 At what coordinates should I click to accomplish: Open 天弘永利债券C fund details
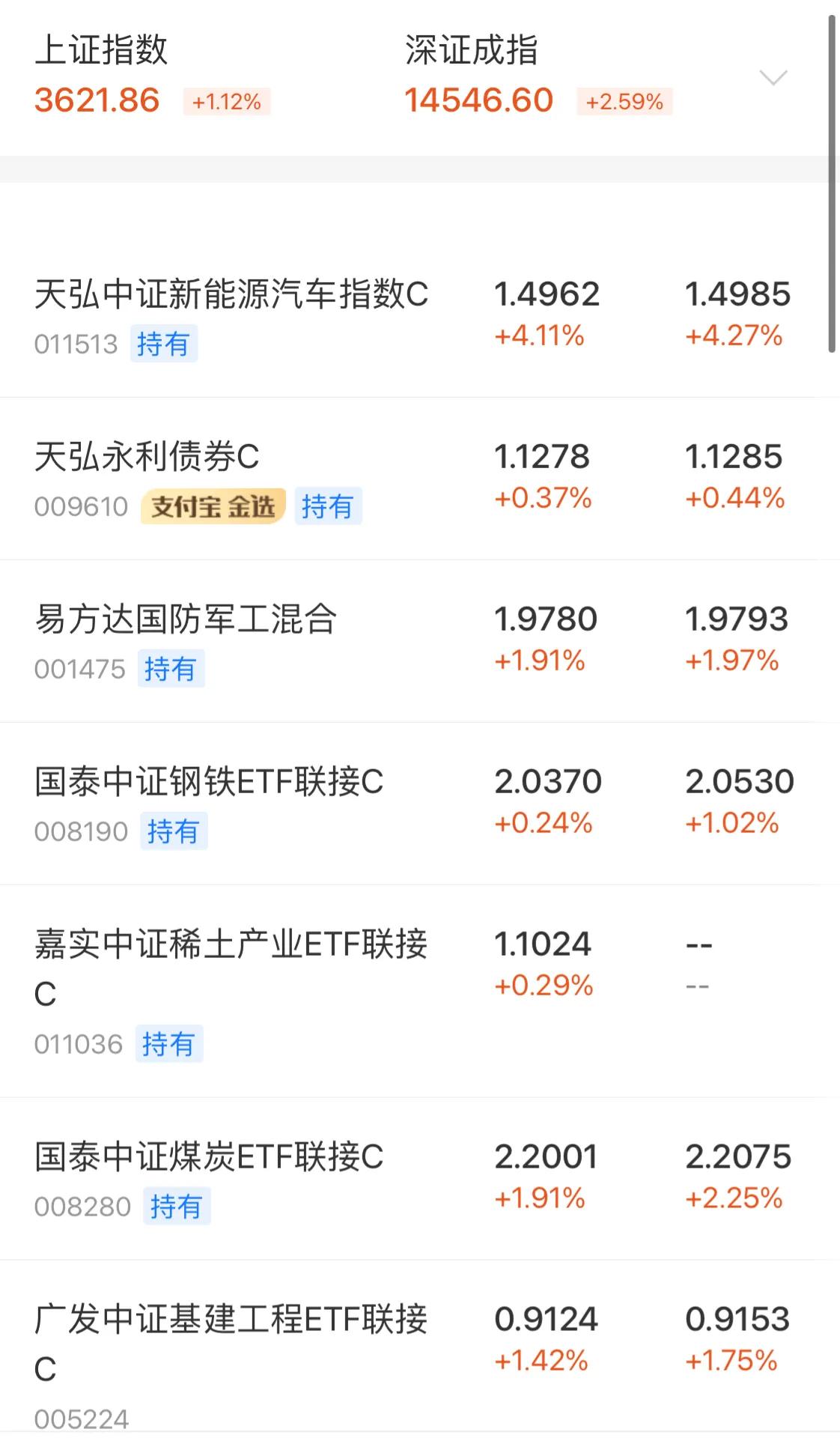(147, 457)
